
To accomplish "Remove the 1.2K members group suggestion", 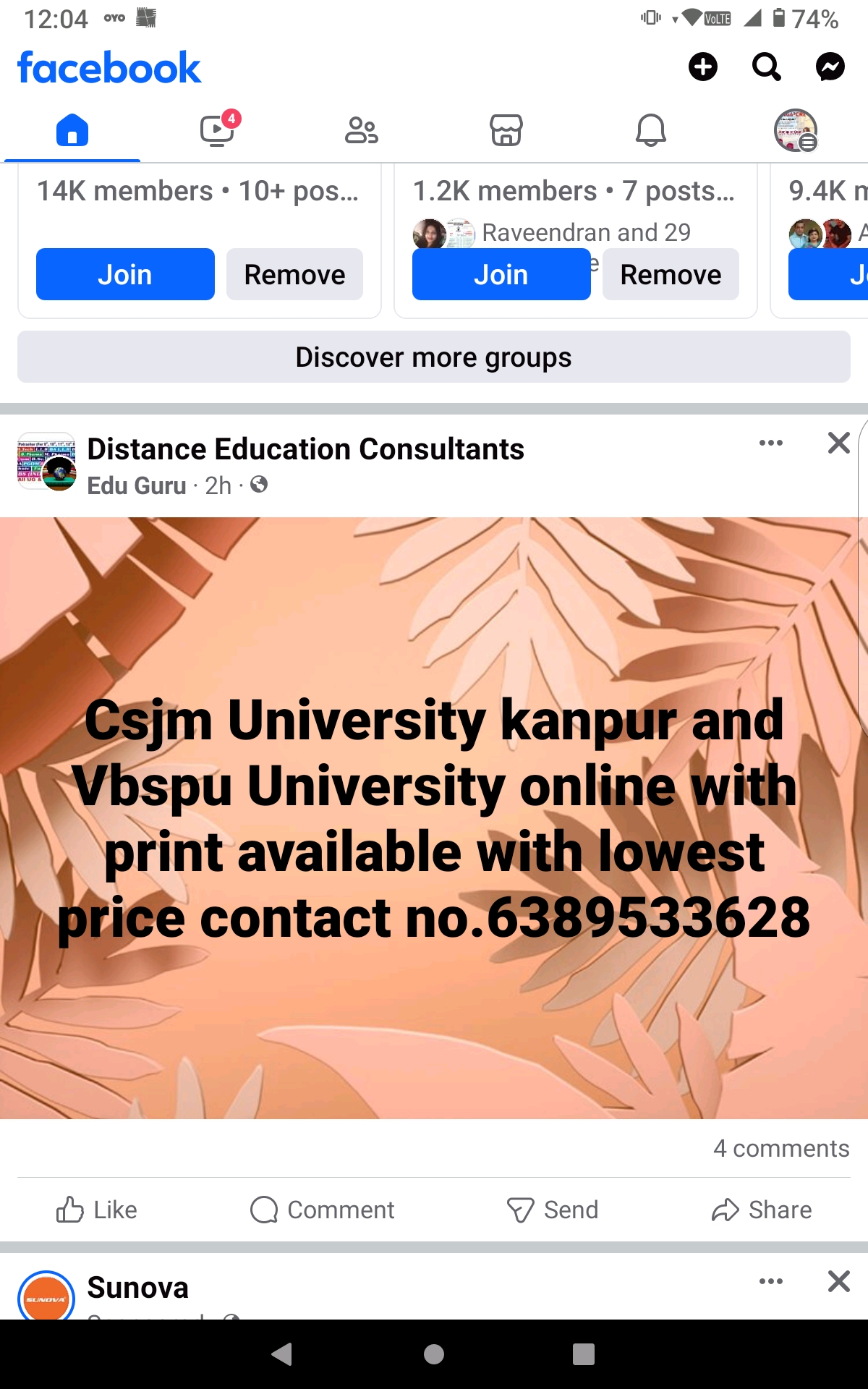I will tap(671, 275).
